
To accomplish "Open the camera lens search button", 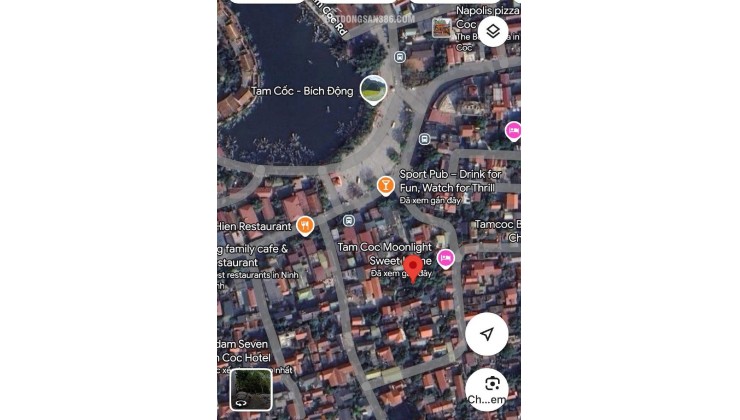I will (x=489, y=386).
